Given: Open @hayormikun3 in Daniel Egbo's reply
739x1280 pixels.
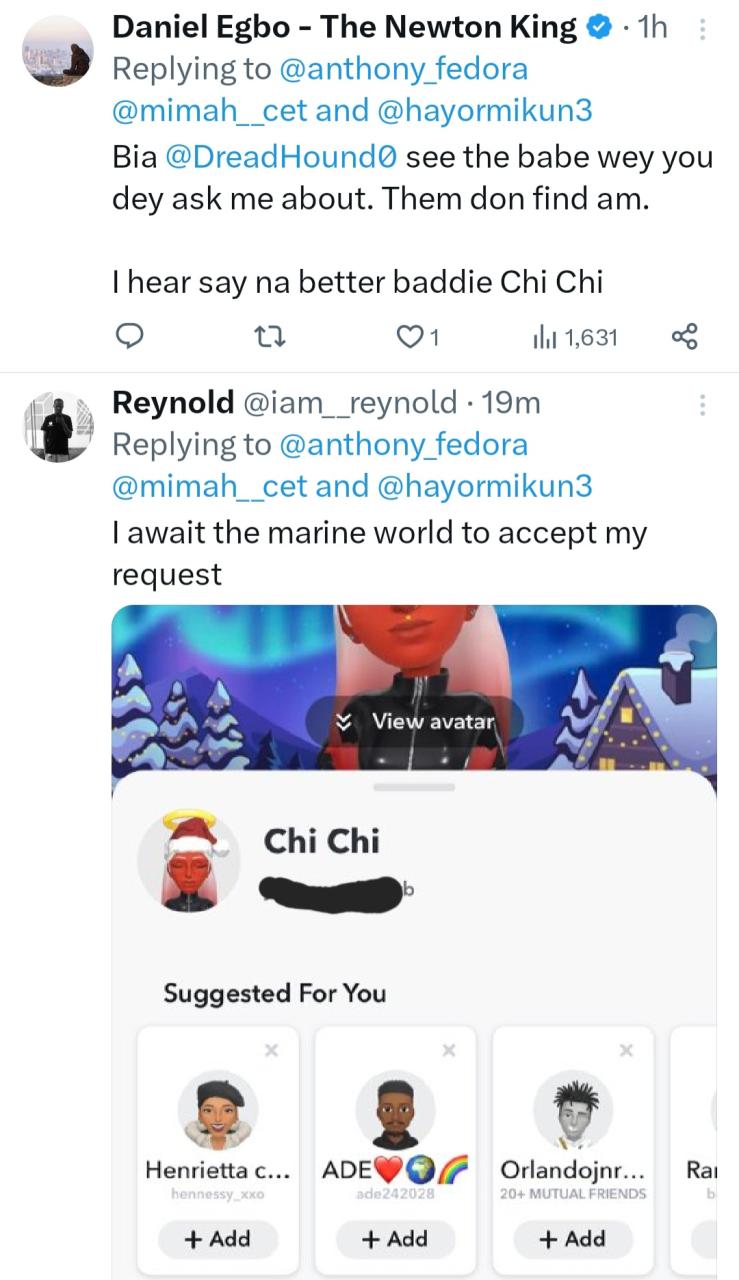Looking at the screenshot, I should pyautogui.click(x=485, y=110).
